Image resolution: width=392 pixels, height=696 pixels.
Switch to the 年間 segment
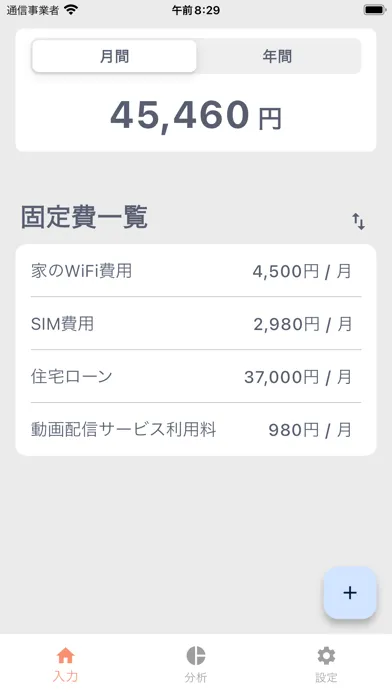click(x=278, y=56)
